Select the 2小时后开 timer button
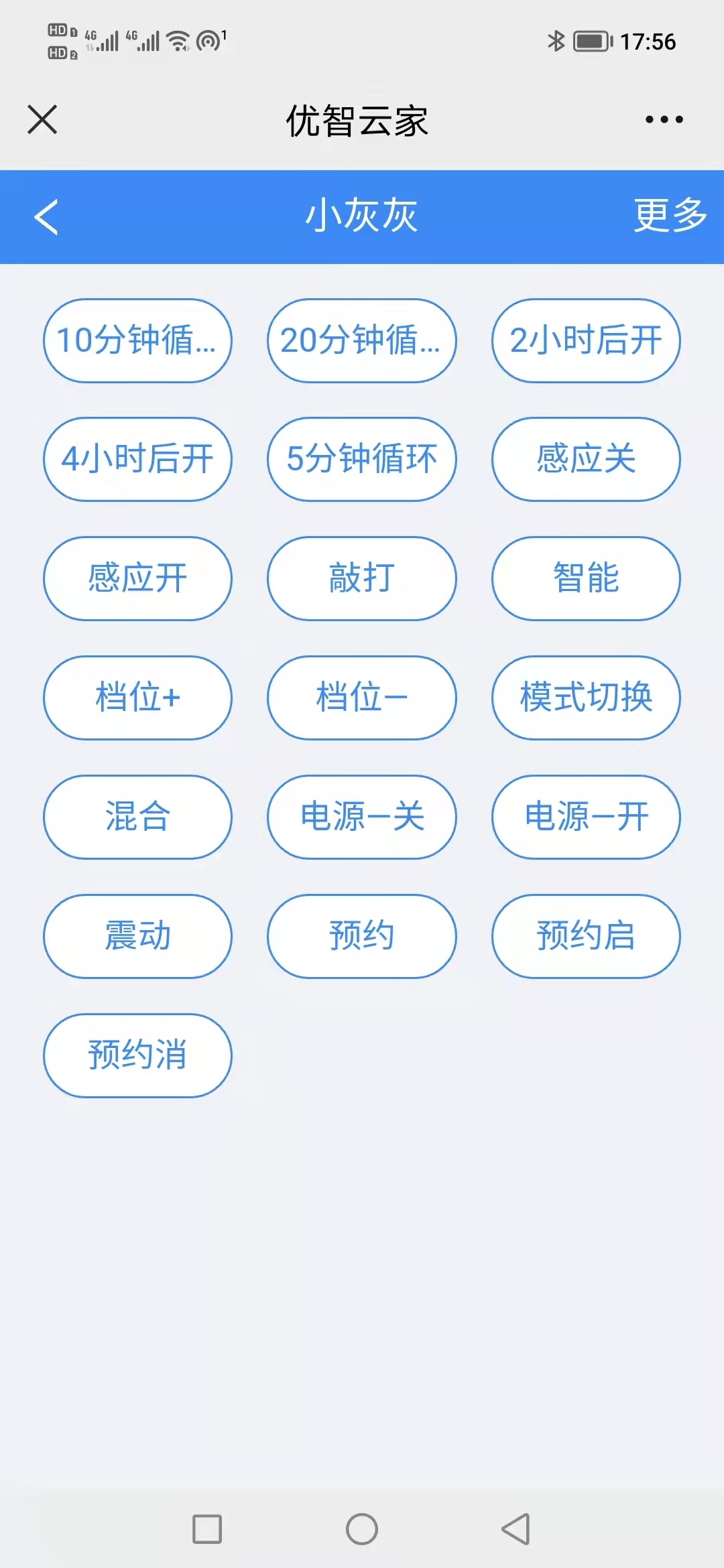The image size is (724, 1568). pos(586,340)
